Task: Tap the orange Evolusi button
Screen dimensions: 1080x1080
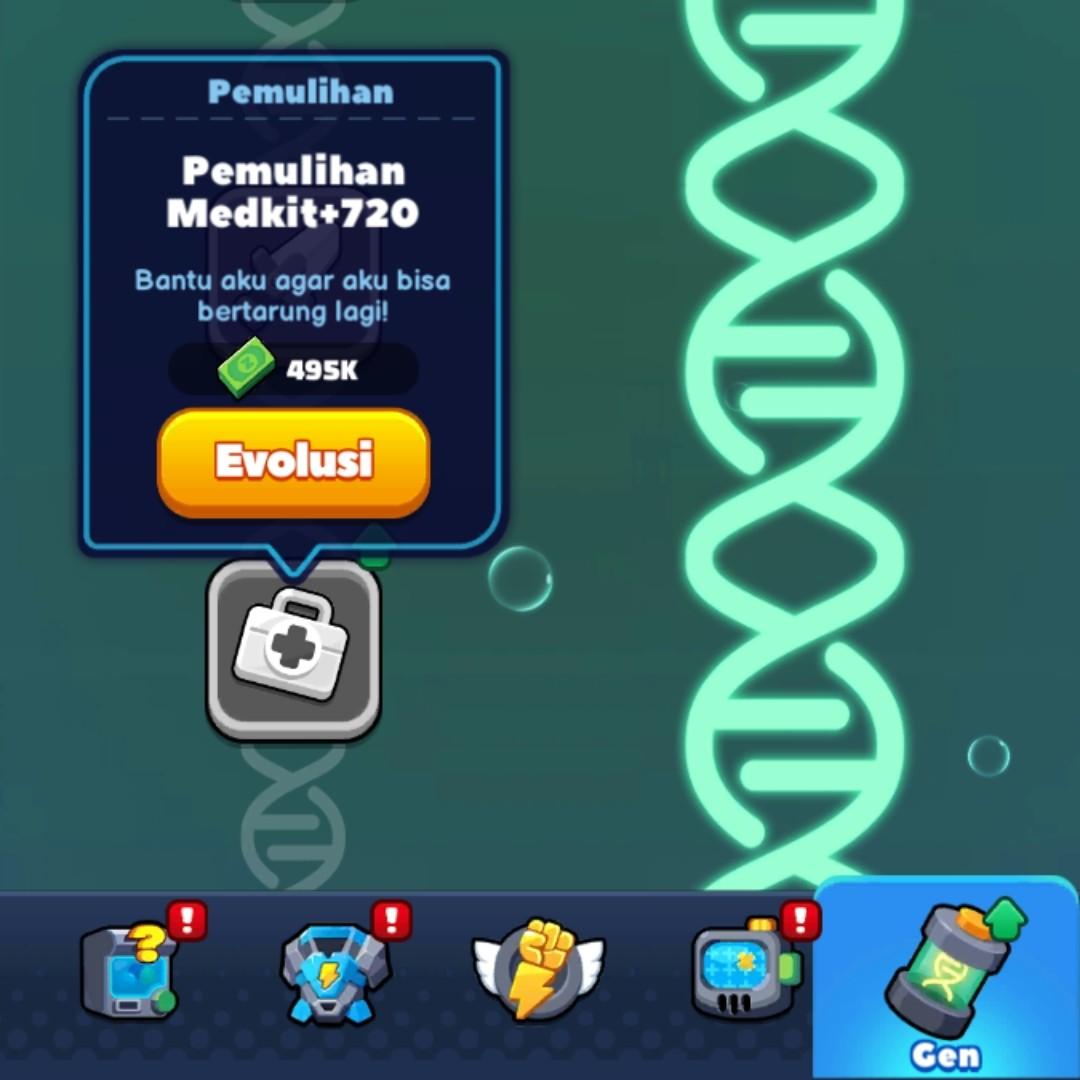Action: (293, 461)
